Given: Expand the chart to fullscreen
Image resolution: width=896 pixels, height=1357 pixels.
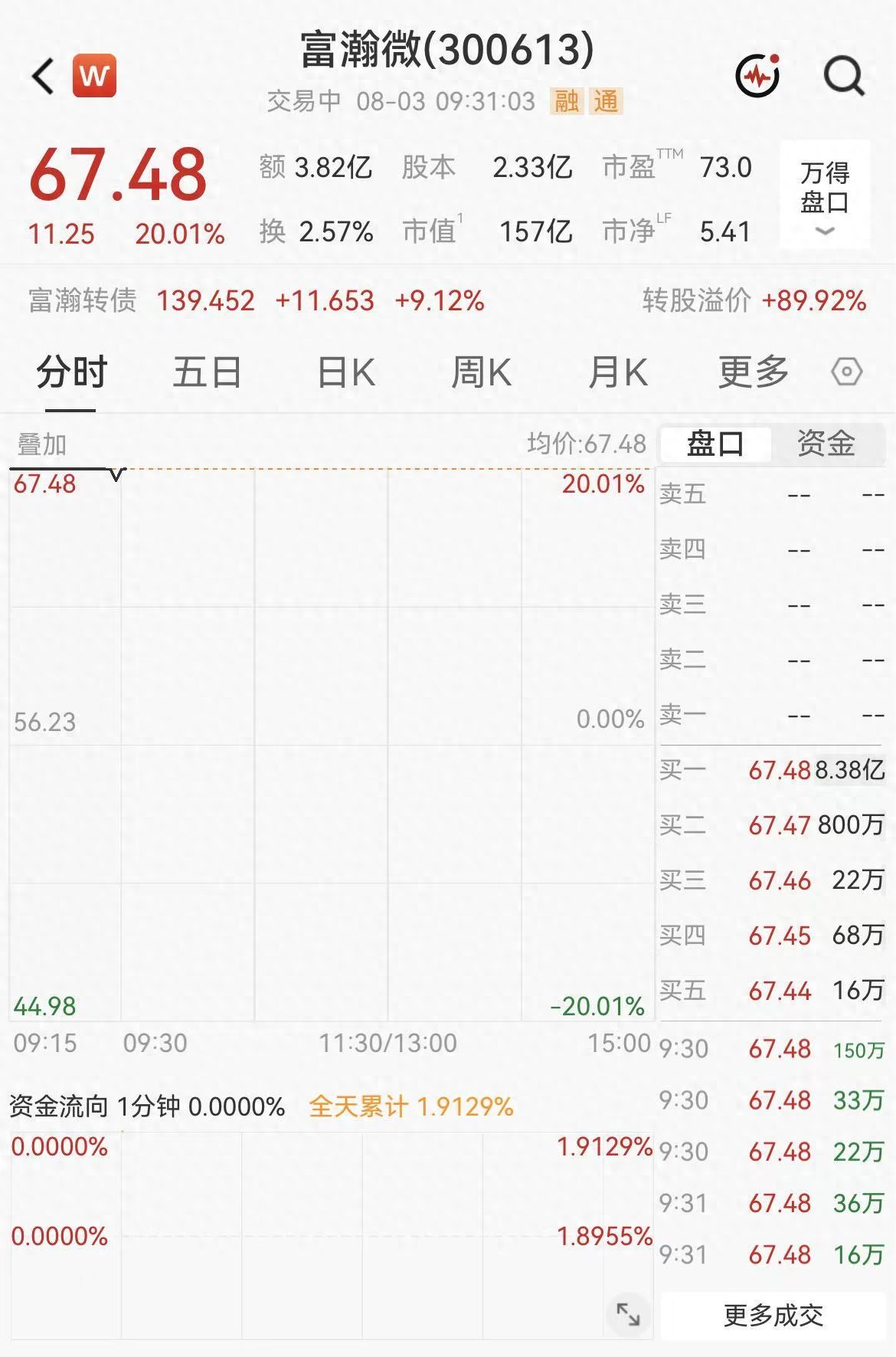Looking at the screenshot, I should pyautogui.click(x=628, y=1314).
